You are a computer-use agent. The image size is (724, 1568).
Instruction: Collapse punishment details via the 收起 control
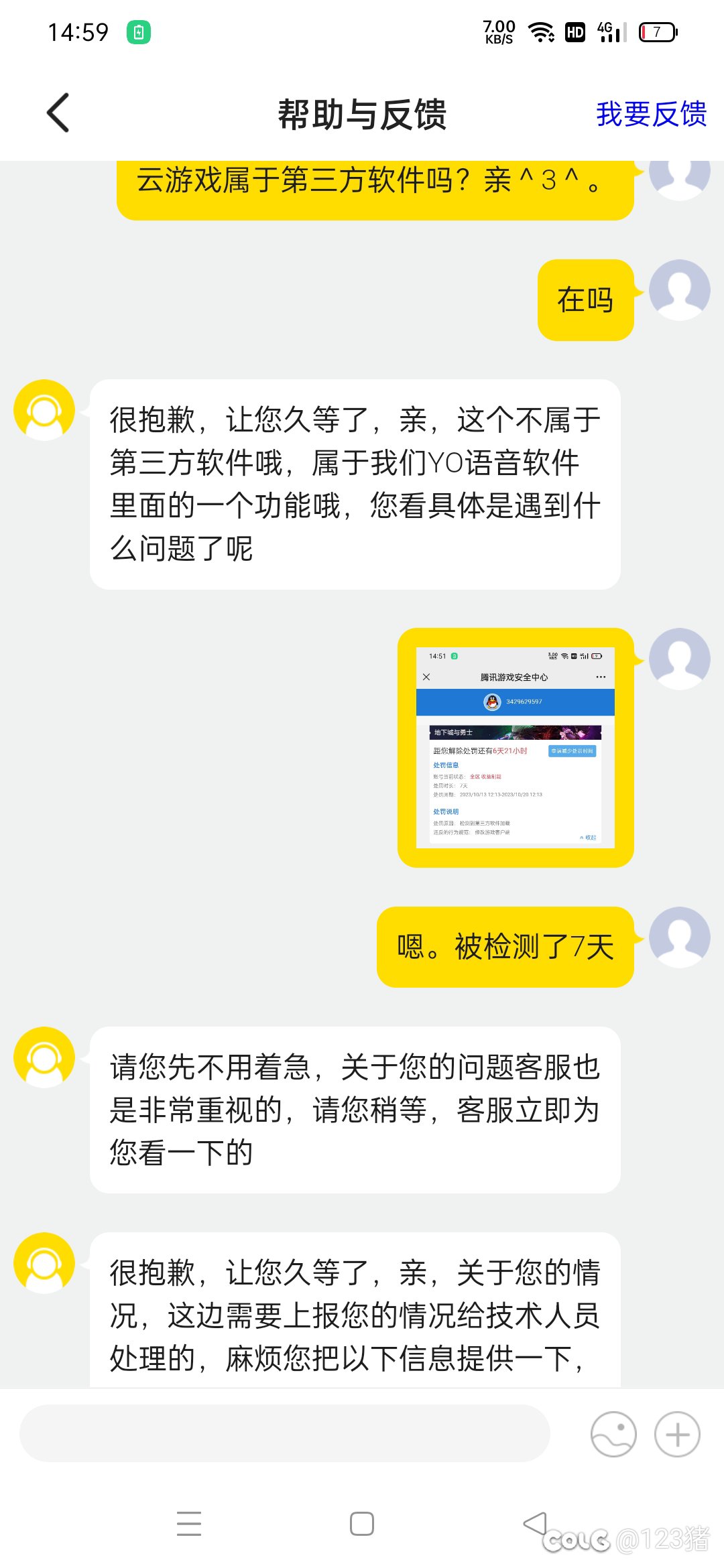[590, 838]
